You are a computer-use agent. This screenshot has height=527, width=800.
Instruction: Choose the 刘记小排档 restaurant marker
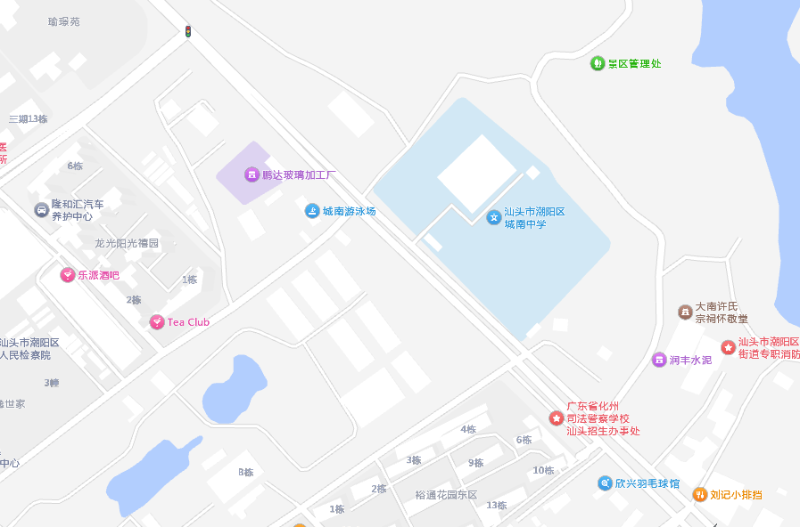pyautogui.click(x=700, y=494)
